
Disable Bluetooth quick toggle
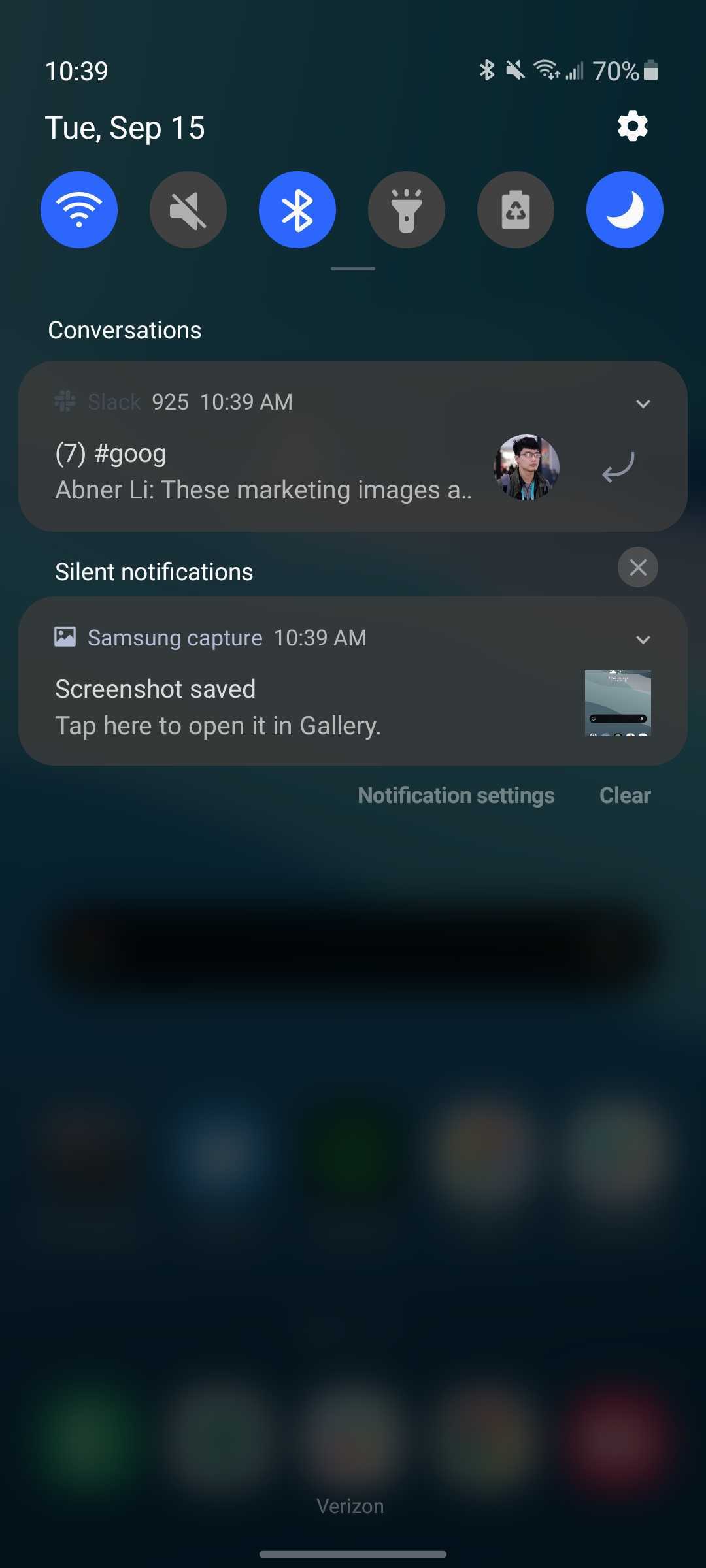click(x=297, y=210)
